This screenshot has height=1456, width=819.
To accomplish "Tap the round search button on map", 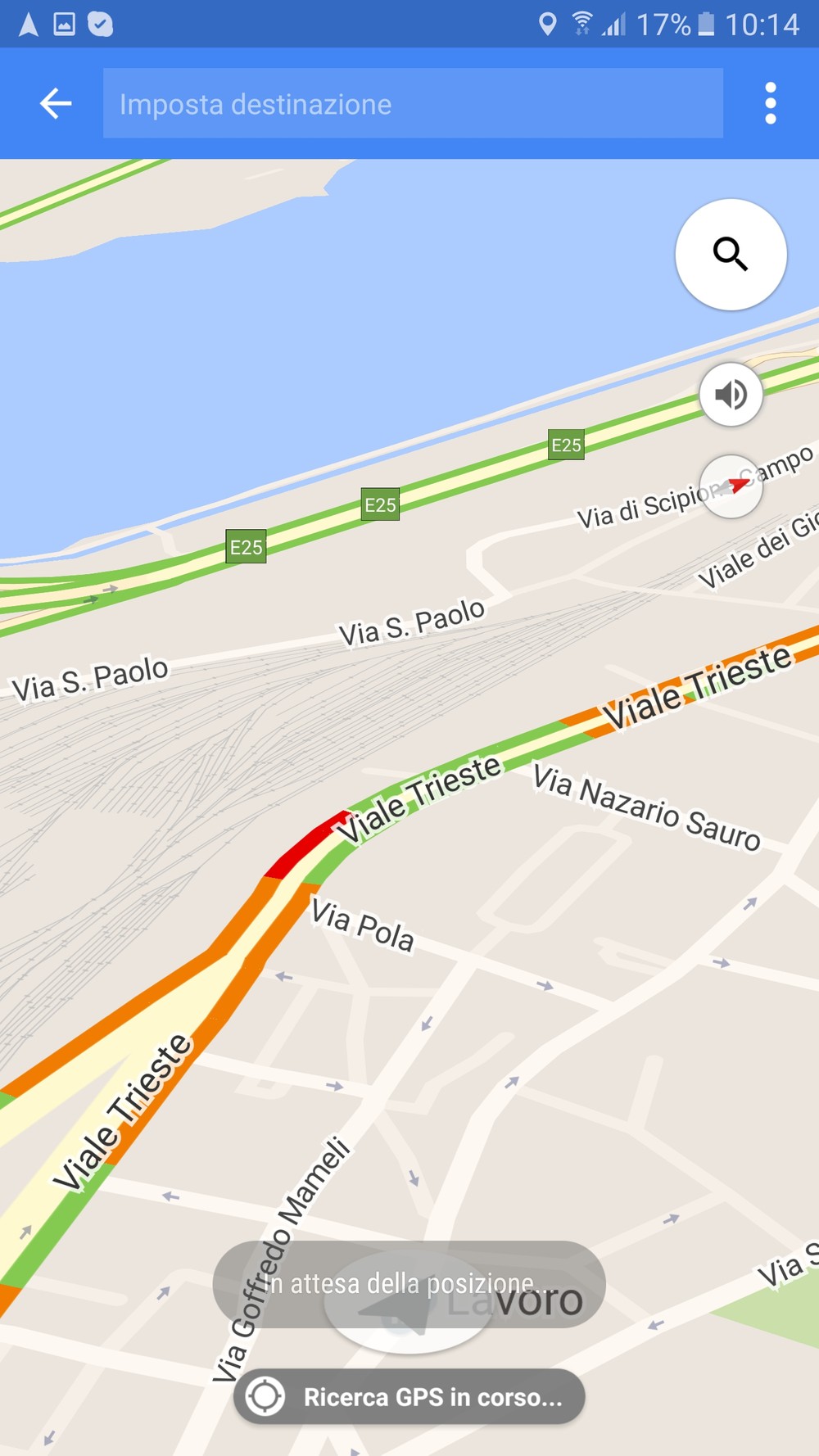I will coord(731,255).
